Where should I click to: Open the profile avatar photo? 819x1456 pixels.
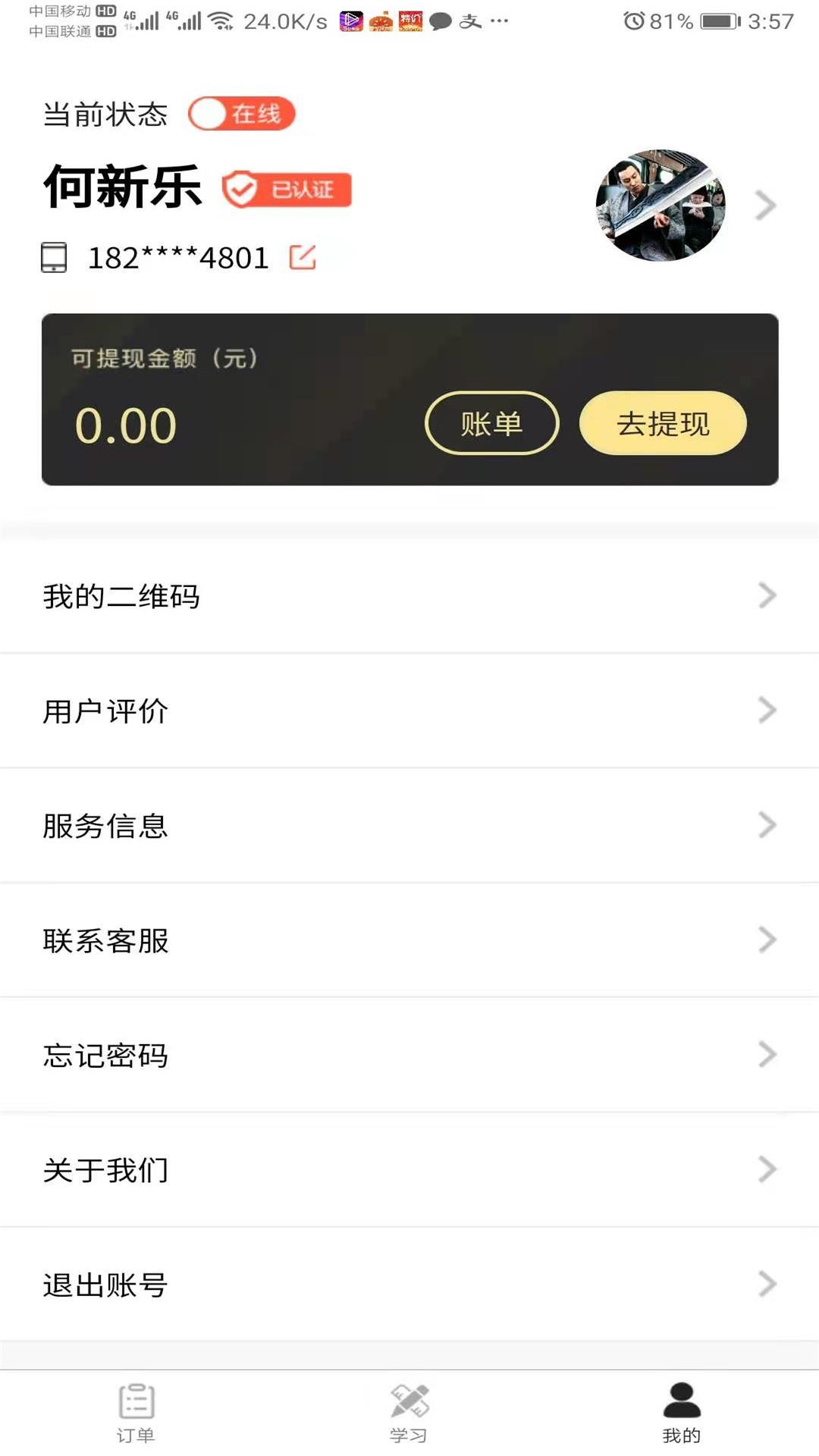661,206
